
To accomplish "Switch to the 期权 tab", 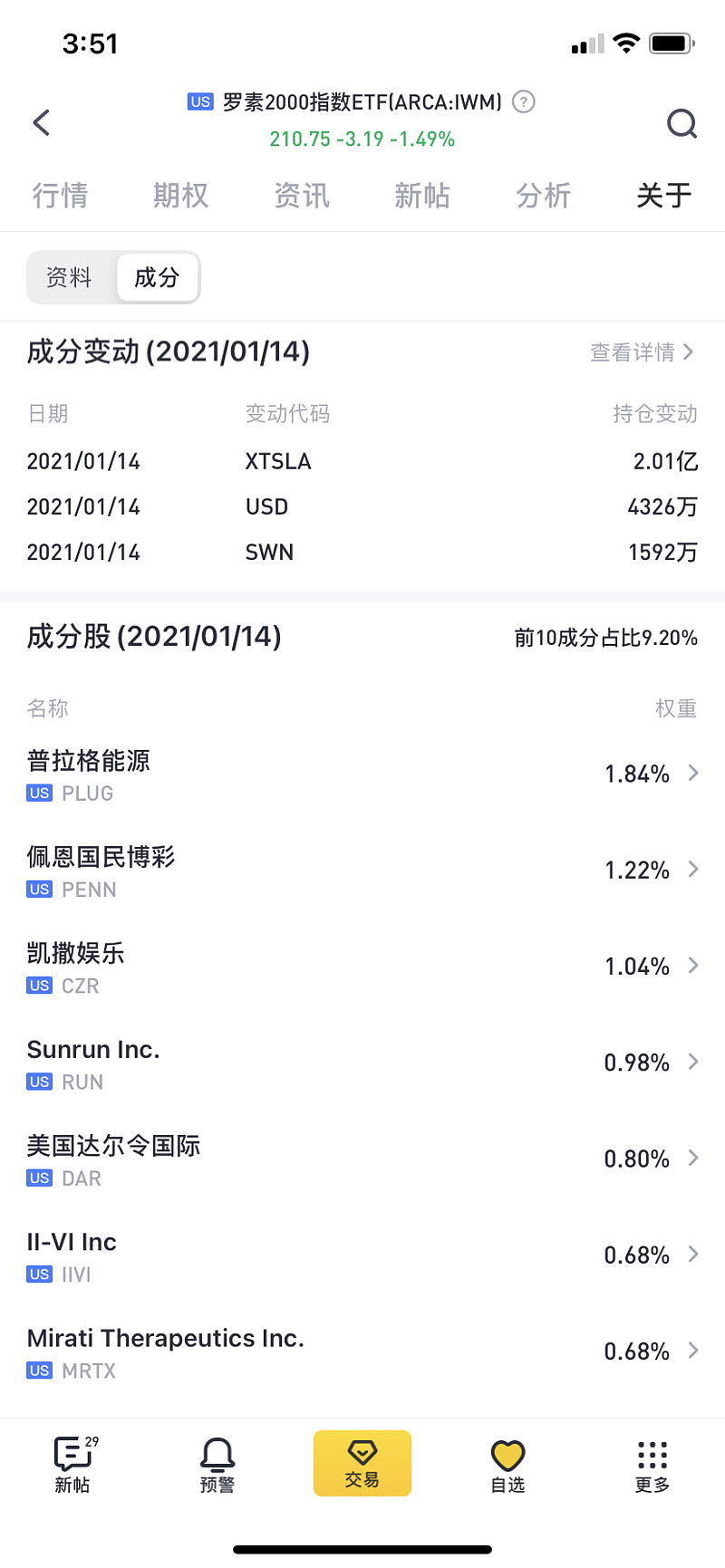I will click(x=180, y=196).
